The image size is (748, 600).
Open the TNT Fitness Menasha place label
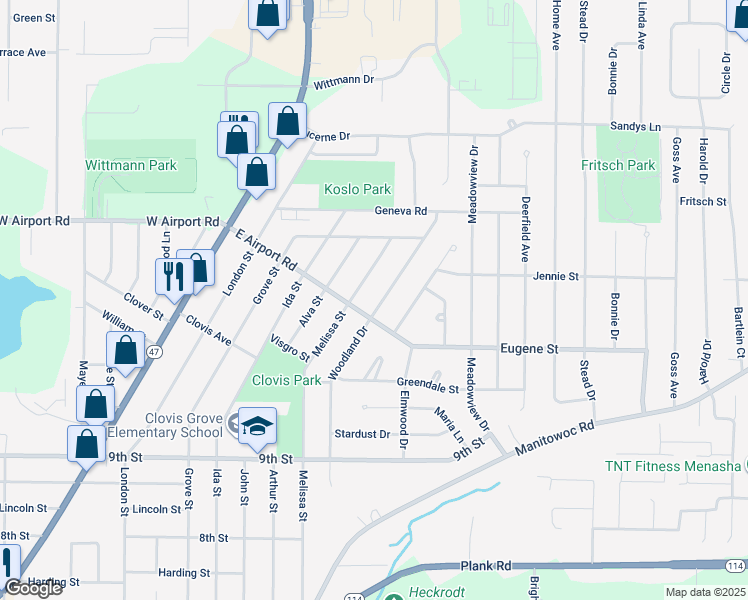(x=673, y=466)
